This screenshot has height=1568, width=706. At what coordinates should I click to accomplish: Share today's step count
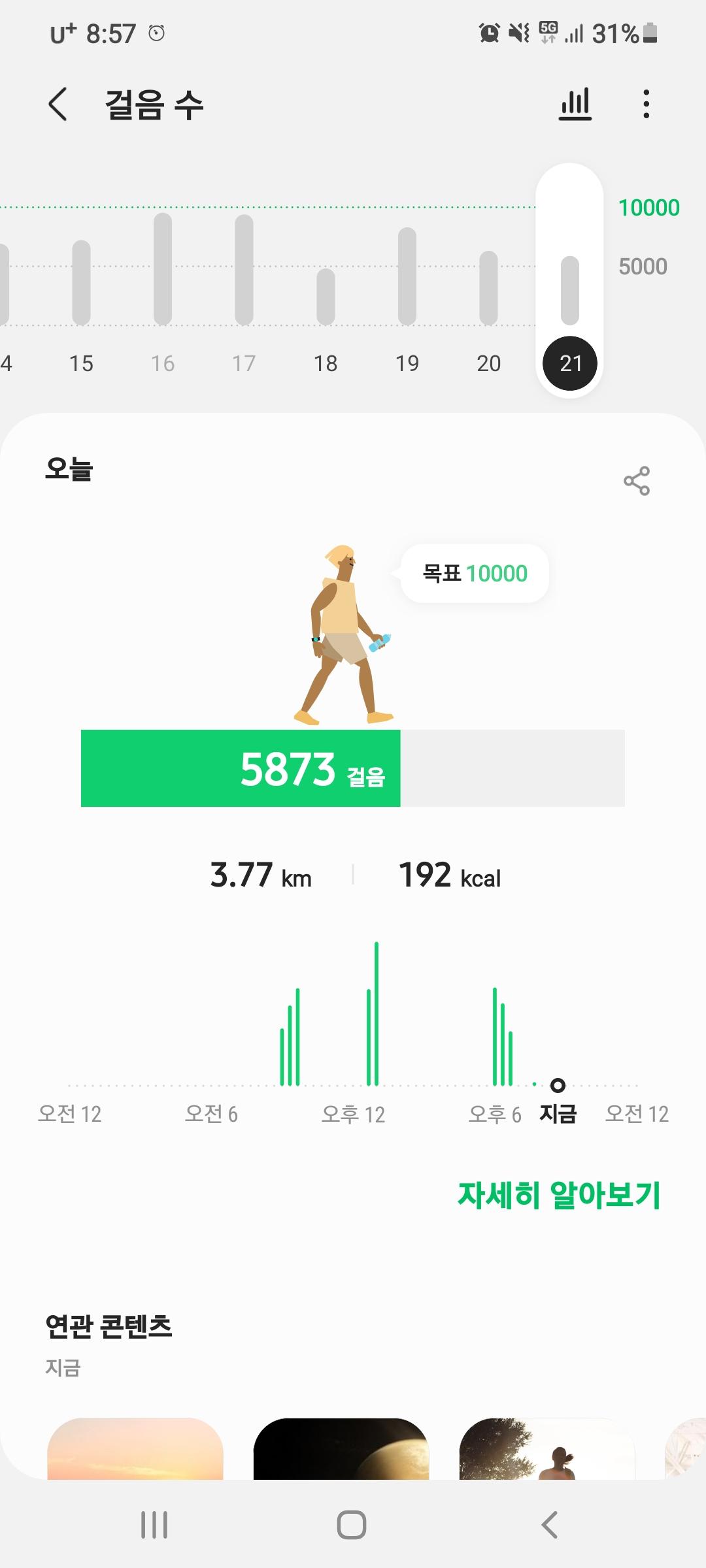tap(636, 481)
